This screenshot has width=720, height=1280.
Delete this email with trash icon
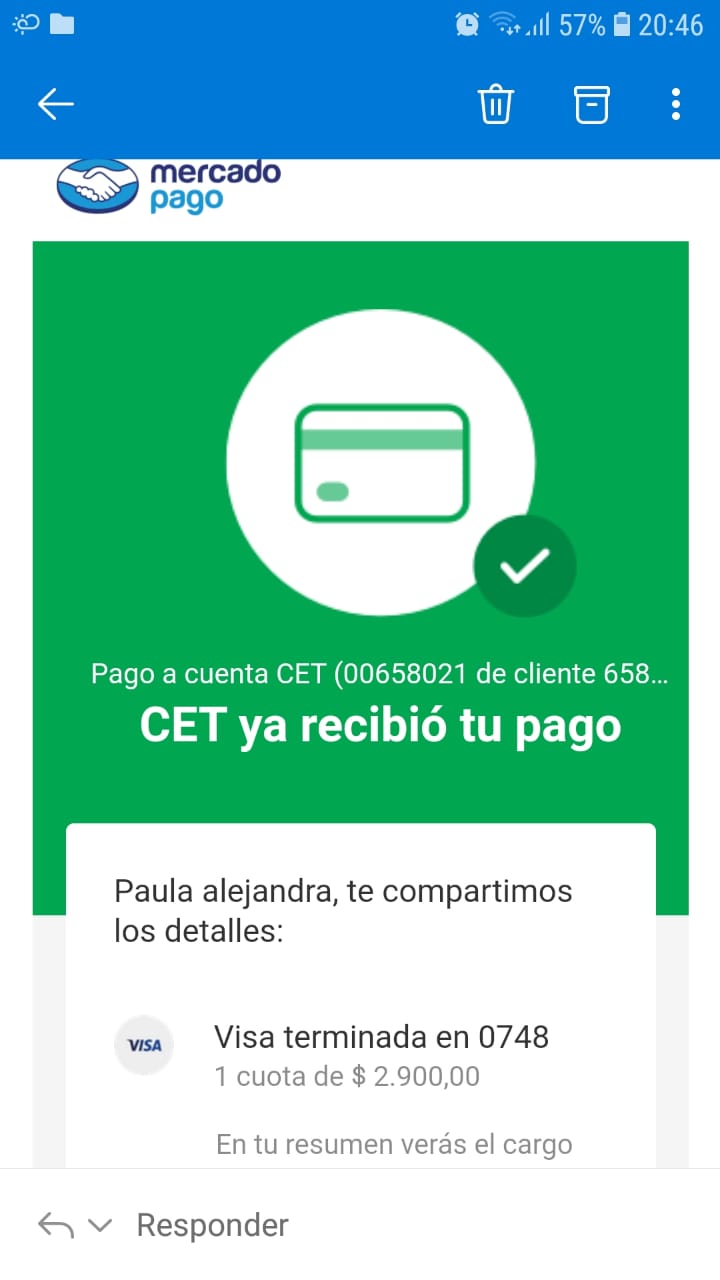[496, 104]
